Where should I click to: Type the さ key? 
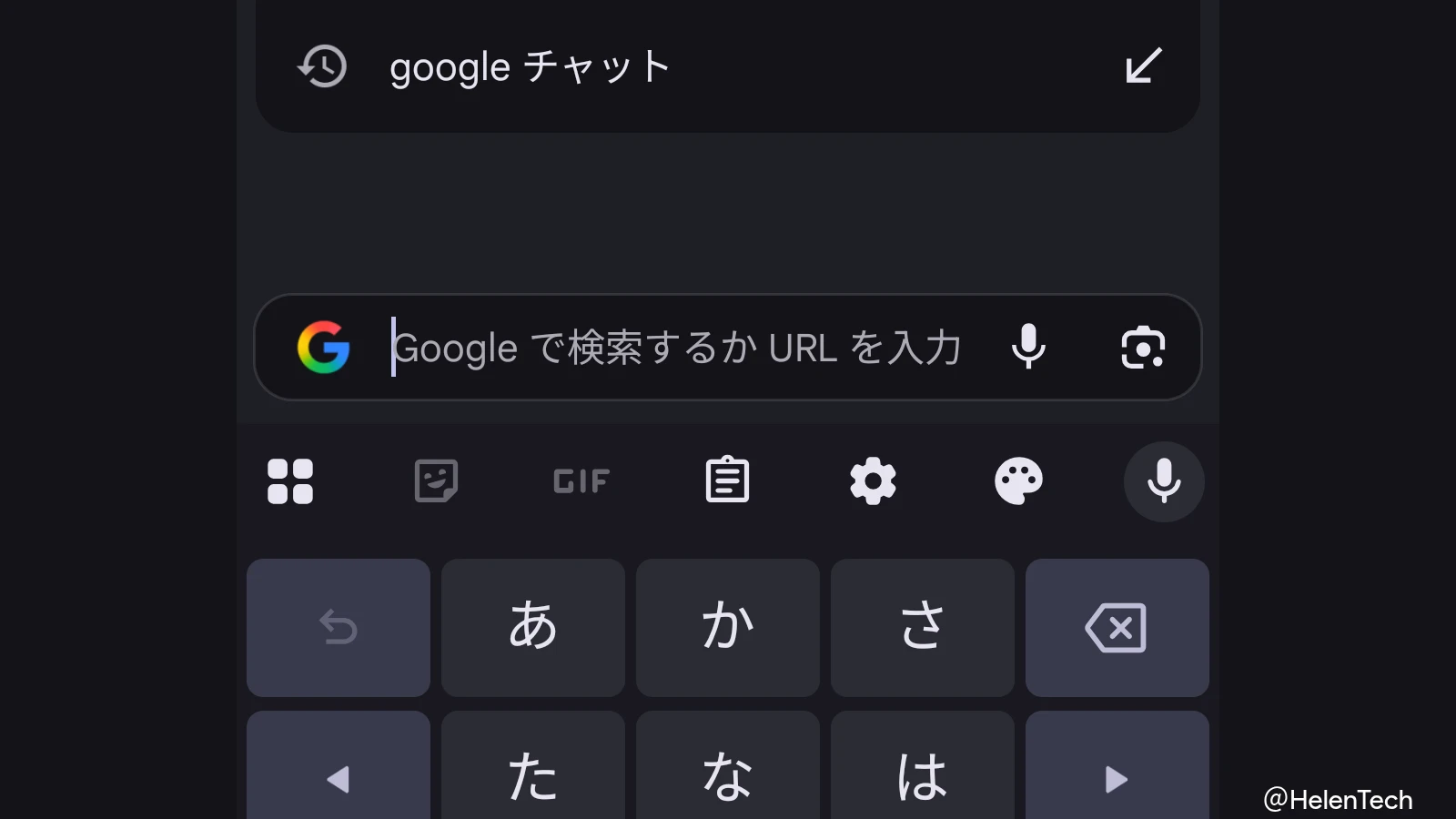pos(922,628)
